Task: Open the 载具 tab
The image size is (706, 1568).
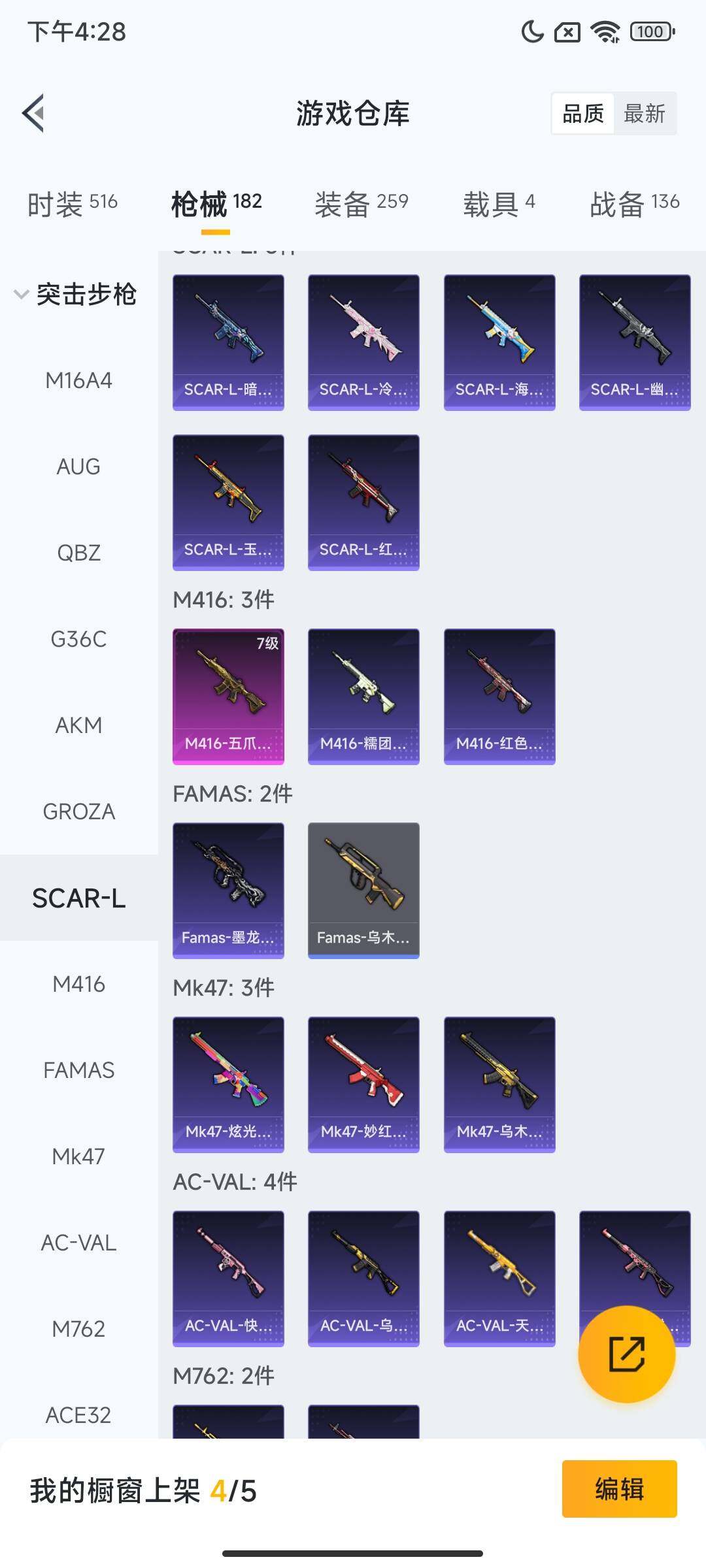Action: (x=499, y=204)
